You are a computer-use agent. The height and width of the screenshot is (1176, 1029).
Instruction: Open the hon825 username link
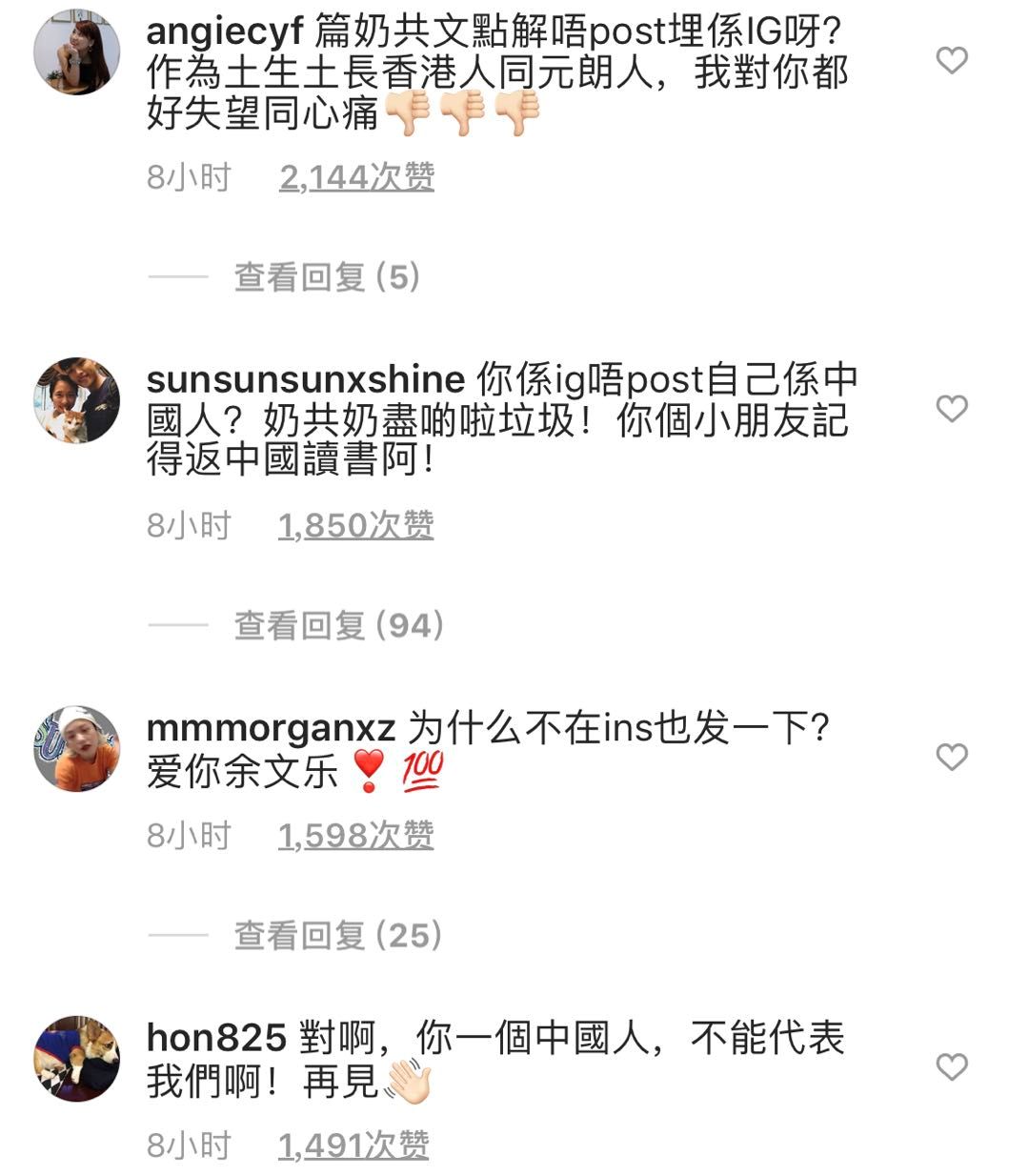click(x=216, y=1038)
